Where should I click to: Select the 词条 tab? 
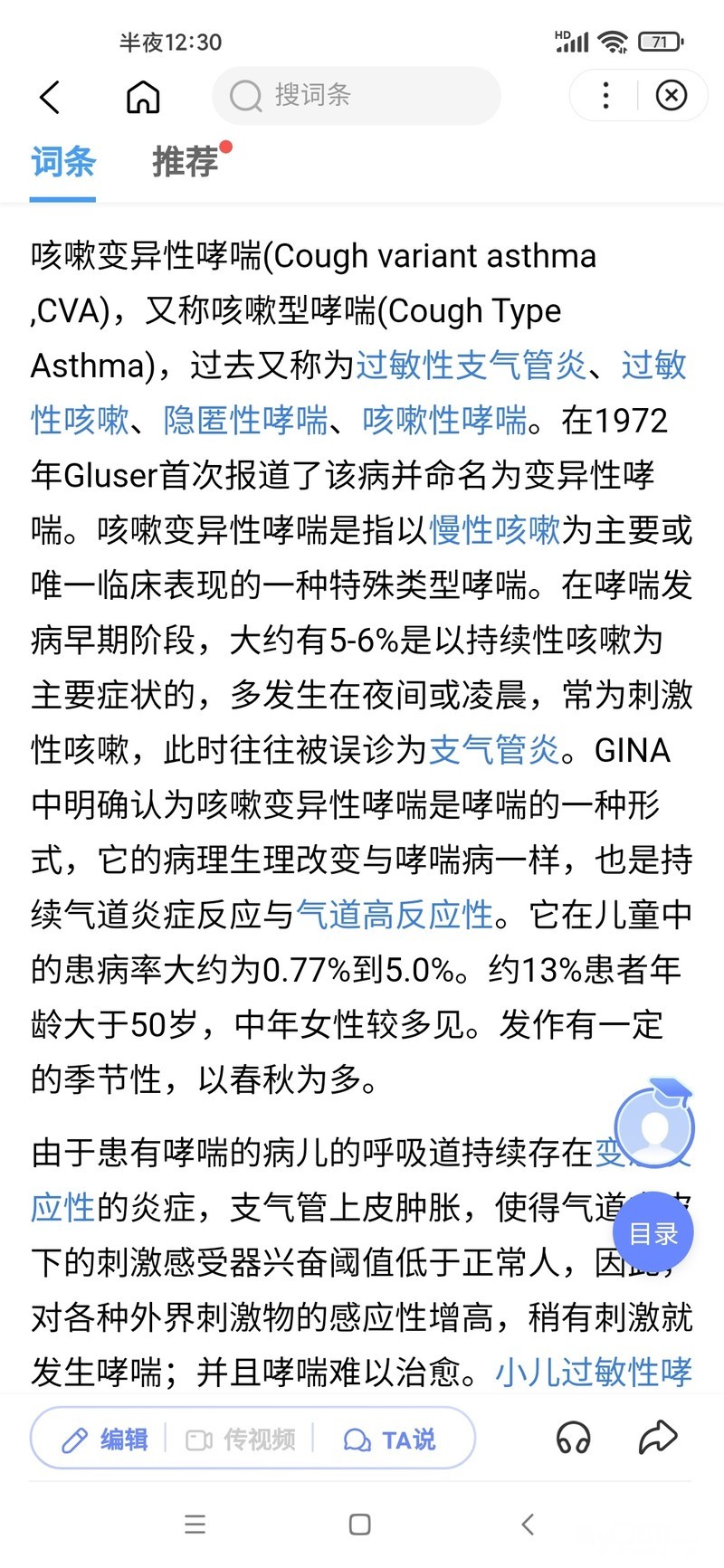pyautogui.click(x=62, y=162)
